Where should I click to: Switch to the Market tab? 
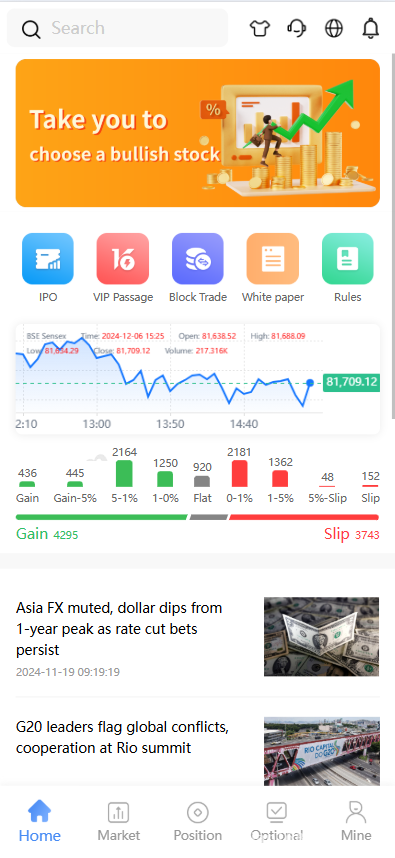pos(119,822)
